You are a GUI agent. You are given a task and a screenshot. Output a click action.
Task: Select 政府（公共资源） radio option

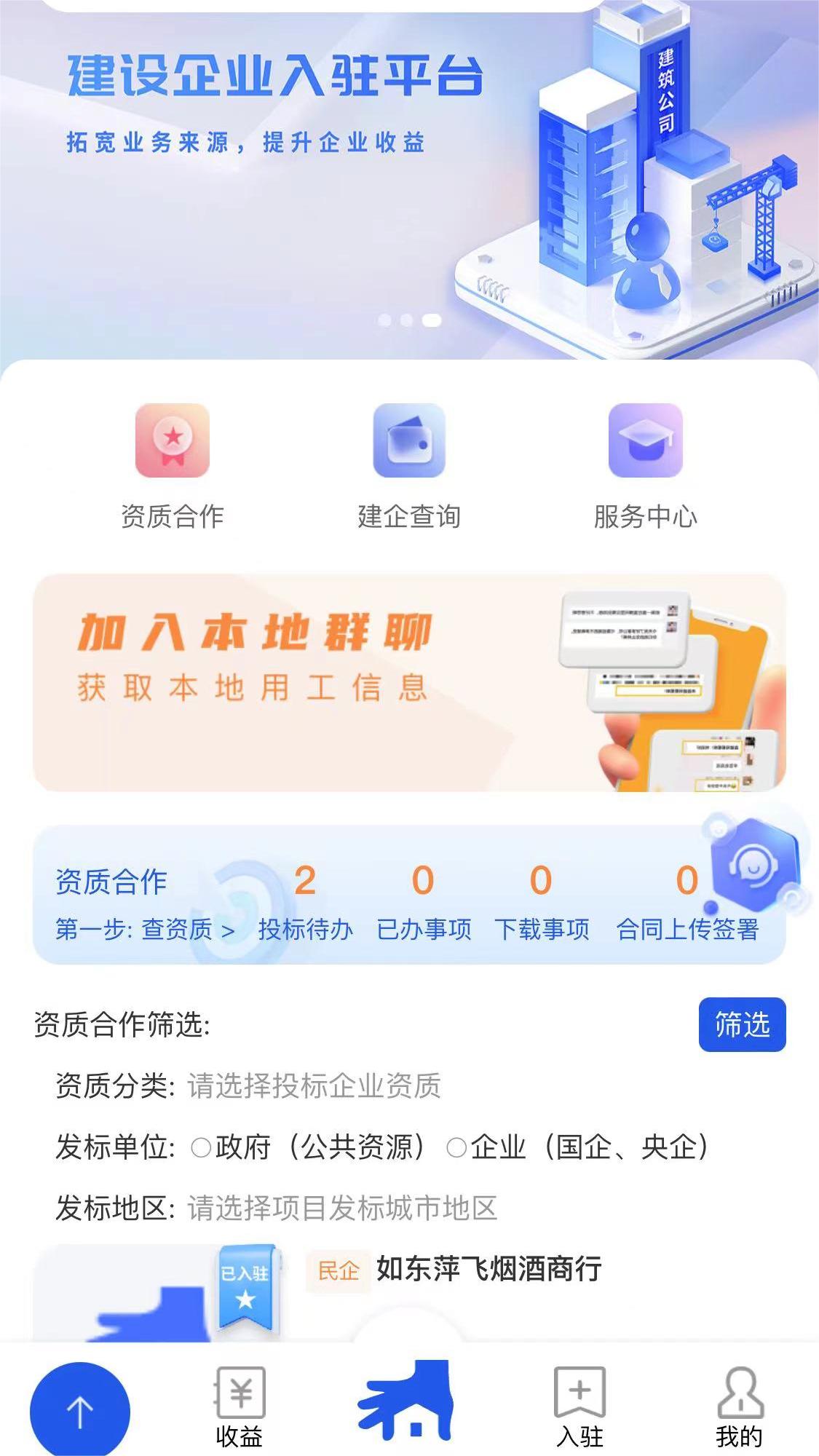(x=202, y=1148)
